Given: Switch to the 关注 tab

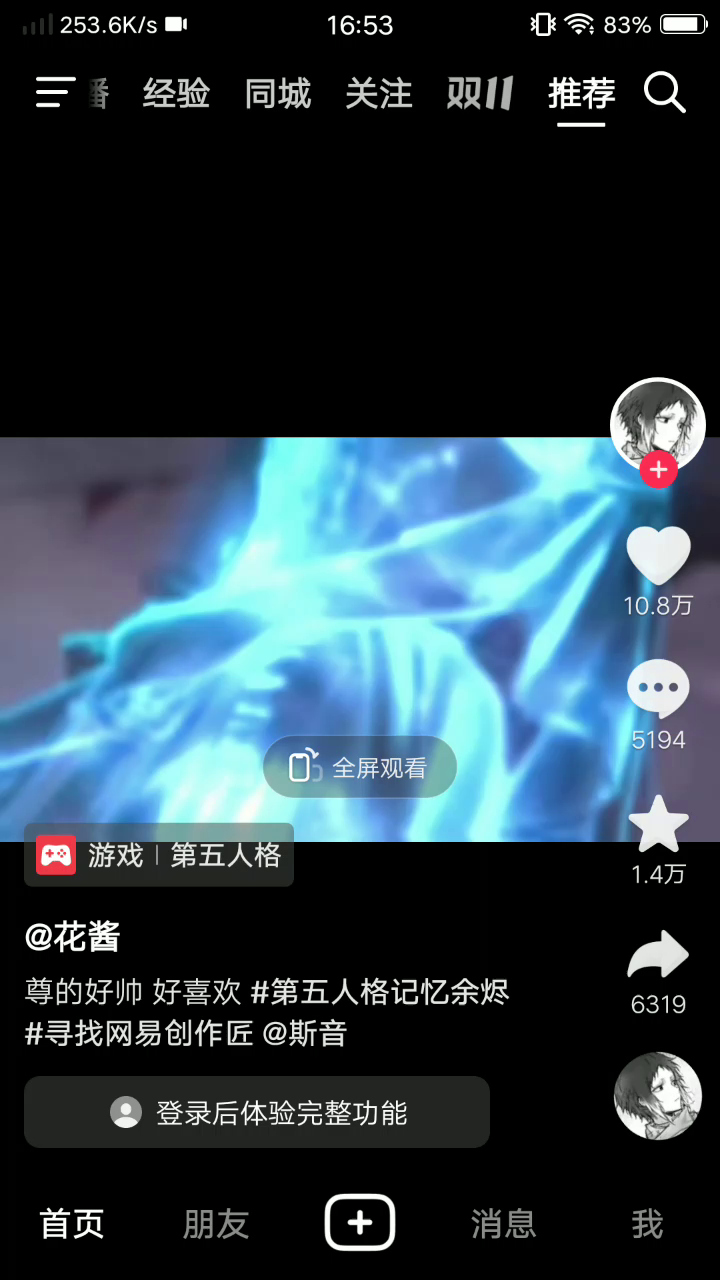Looking at the screenshot, I should pos(379,94).
